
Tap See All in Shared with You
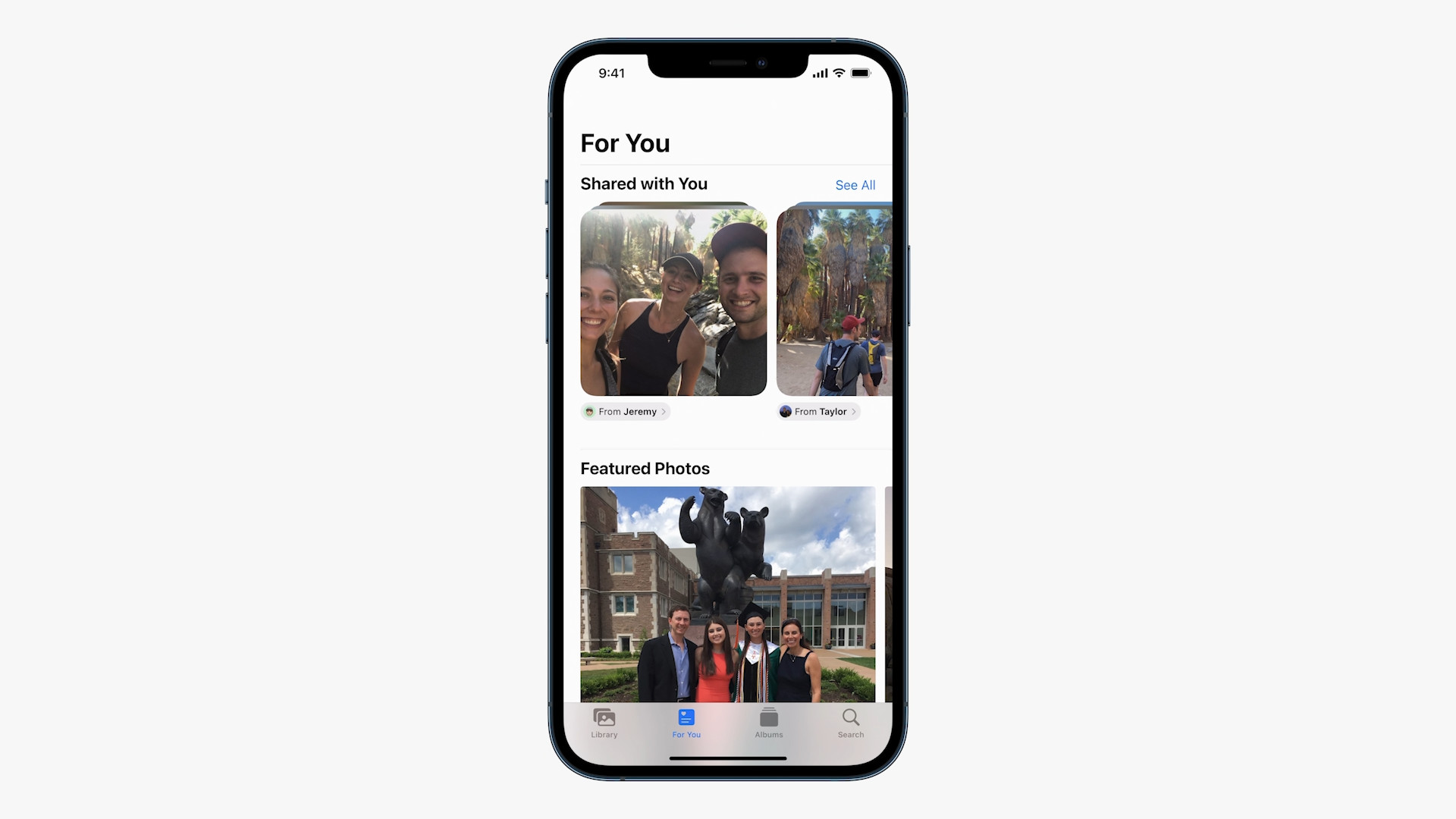855,185
